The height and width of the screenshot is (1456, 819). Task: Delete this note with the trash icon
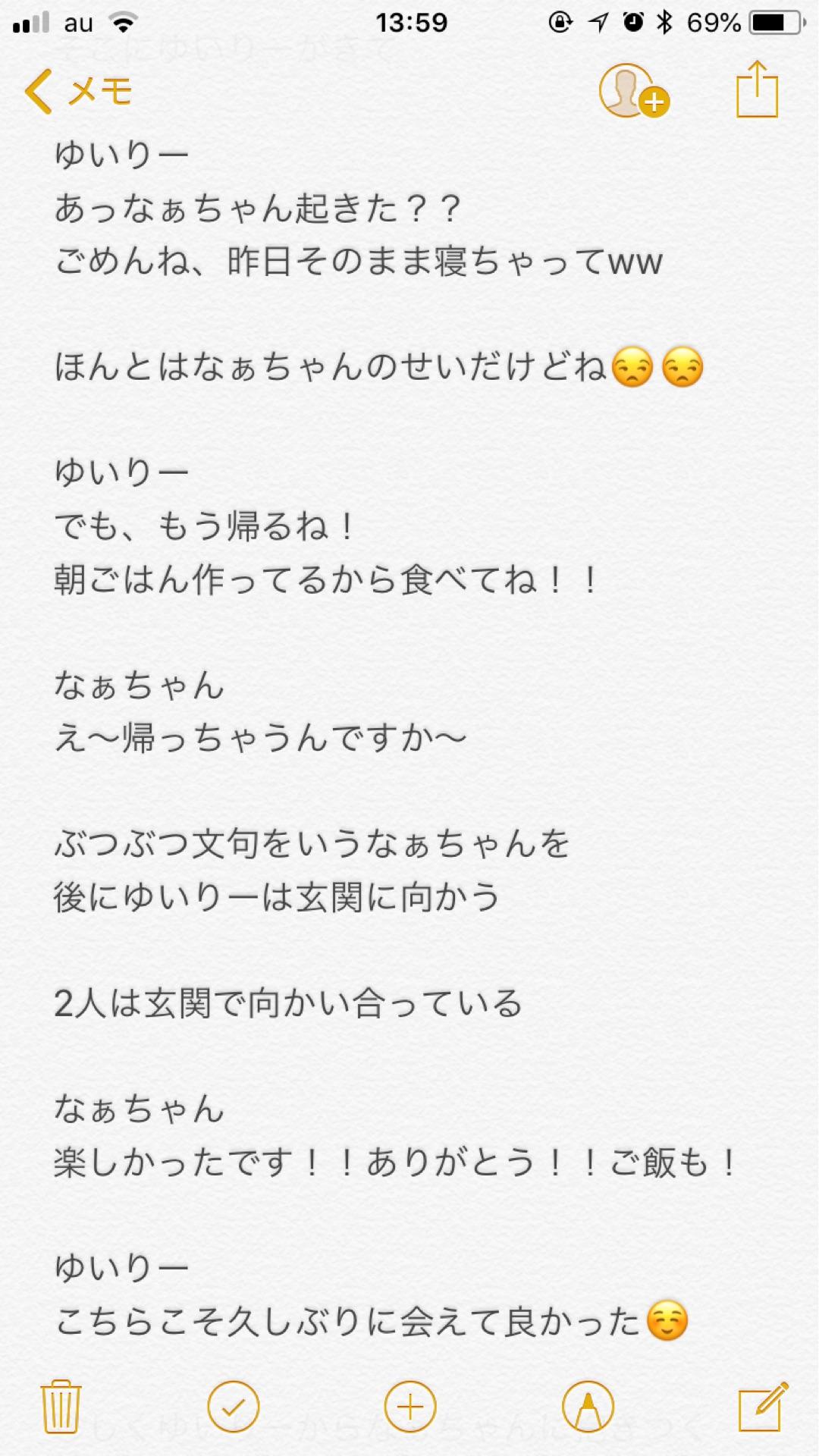(61, 1405)
